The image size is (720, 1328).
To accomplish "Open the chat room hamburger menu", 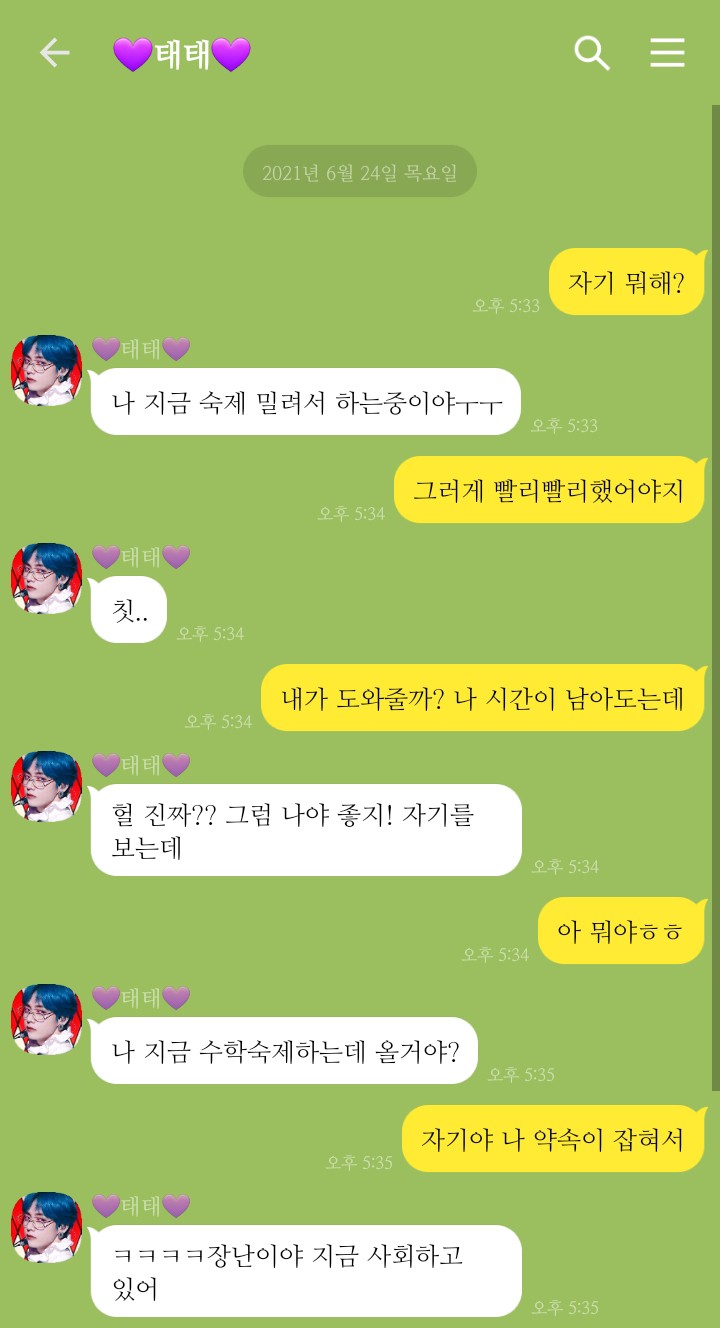I will coord(667,53).
